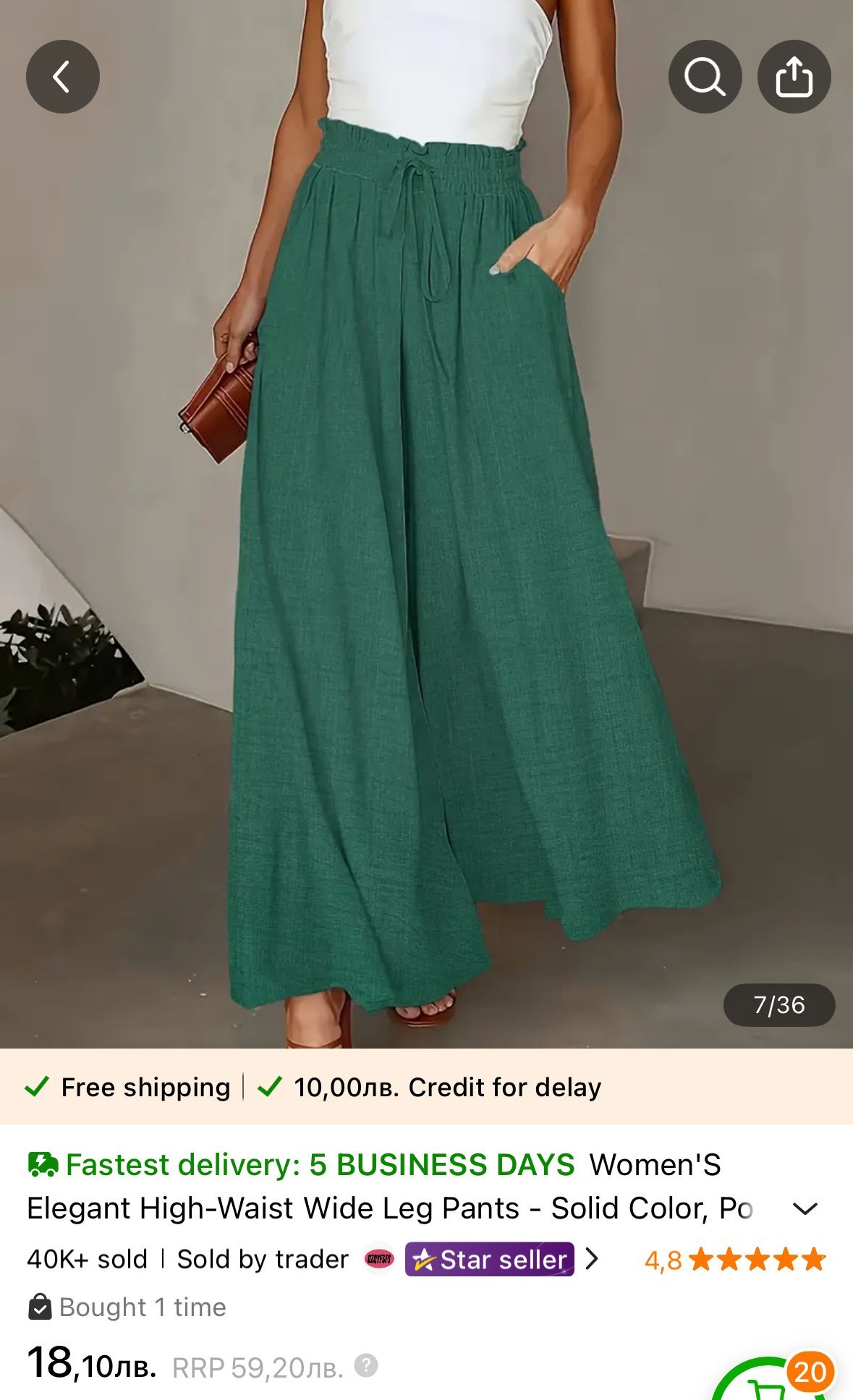Open the RRP info question mark
The width and height of the screenshot is (853, 1400).
[x=366, y=1365]
